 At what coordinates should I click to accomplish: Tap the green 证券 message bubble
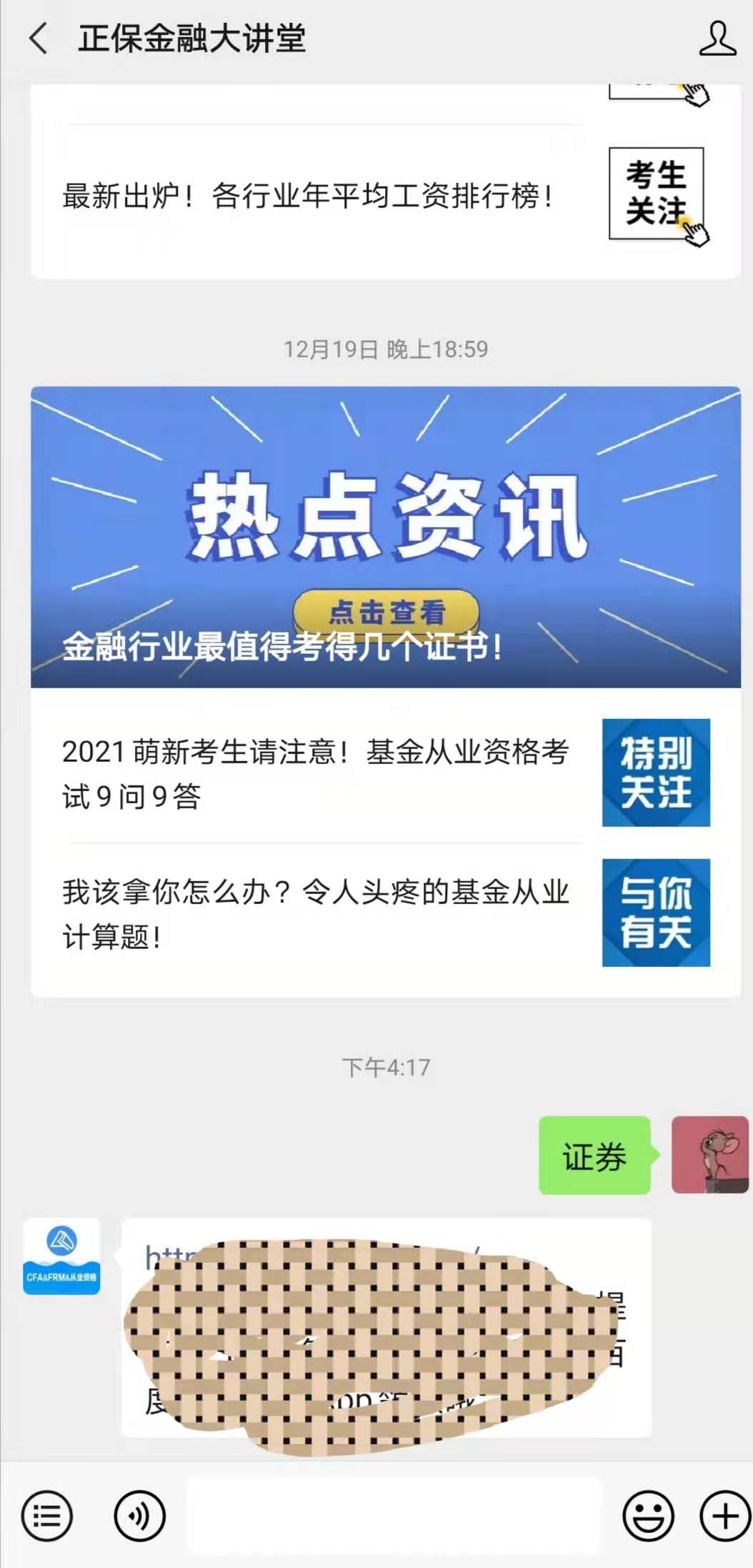click(x=595, y=1156)
